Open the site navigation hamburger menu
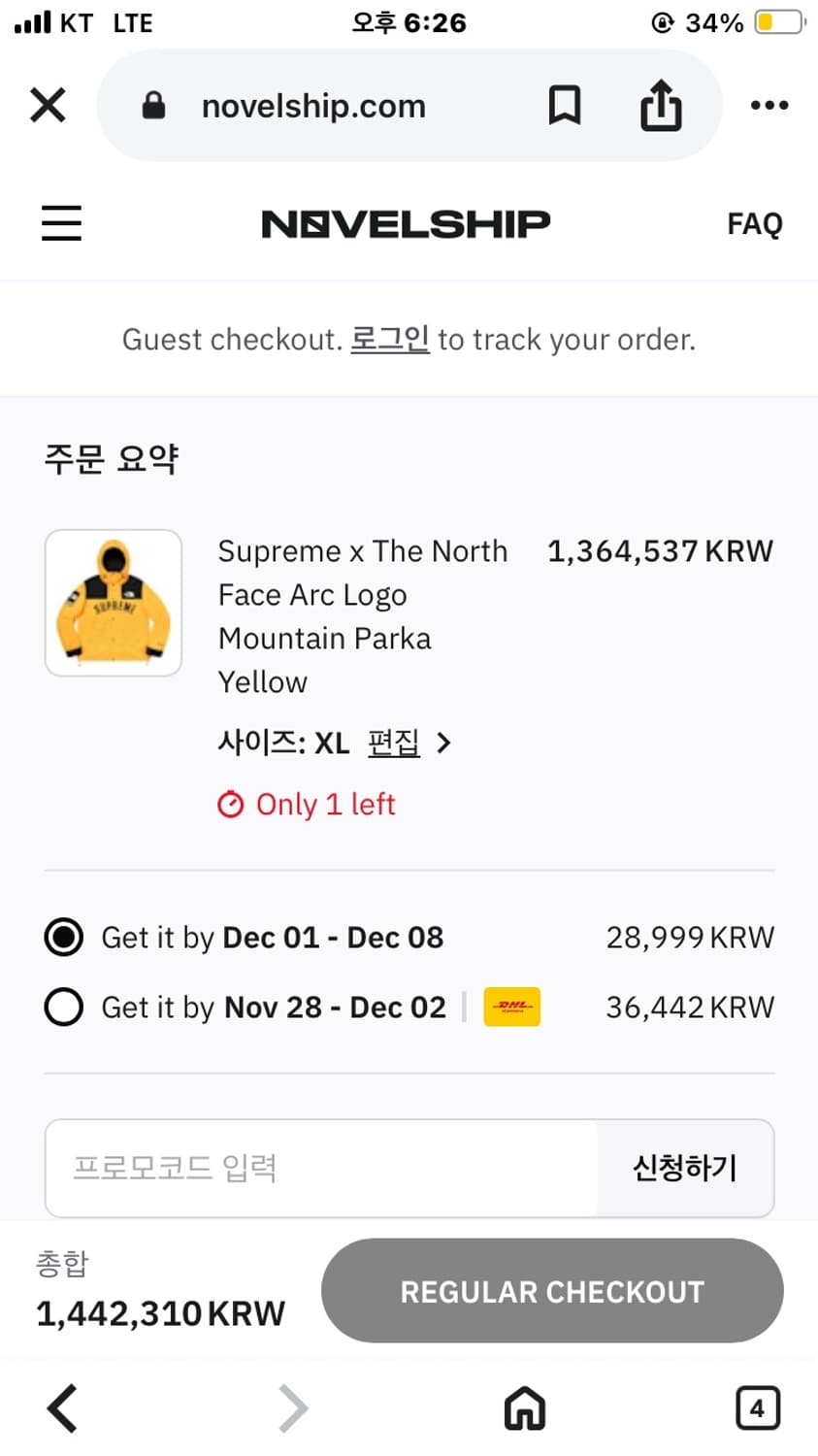 [x=61, y=223]
